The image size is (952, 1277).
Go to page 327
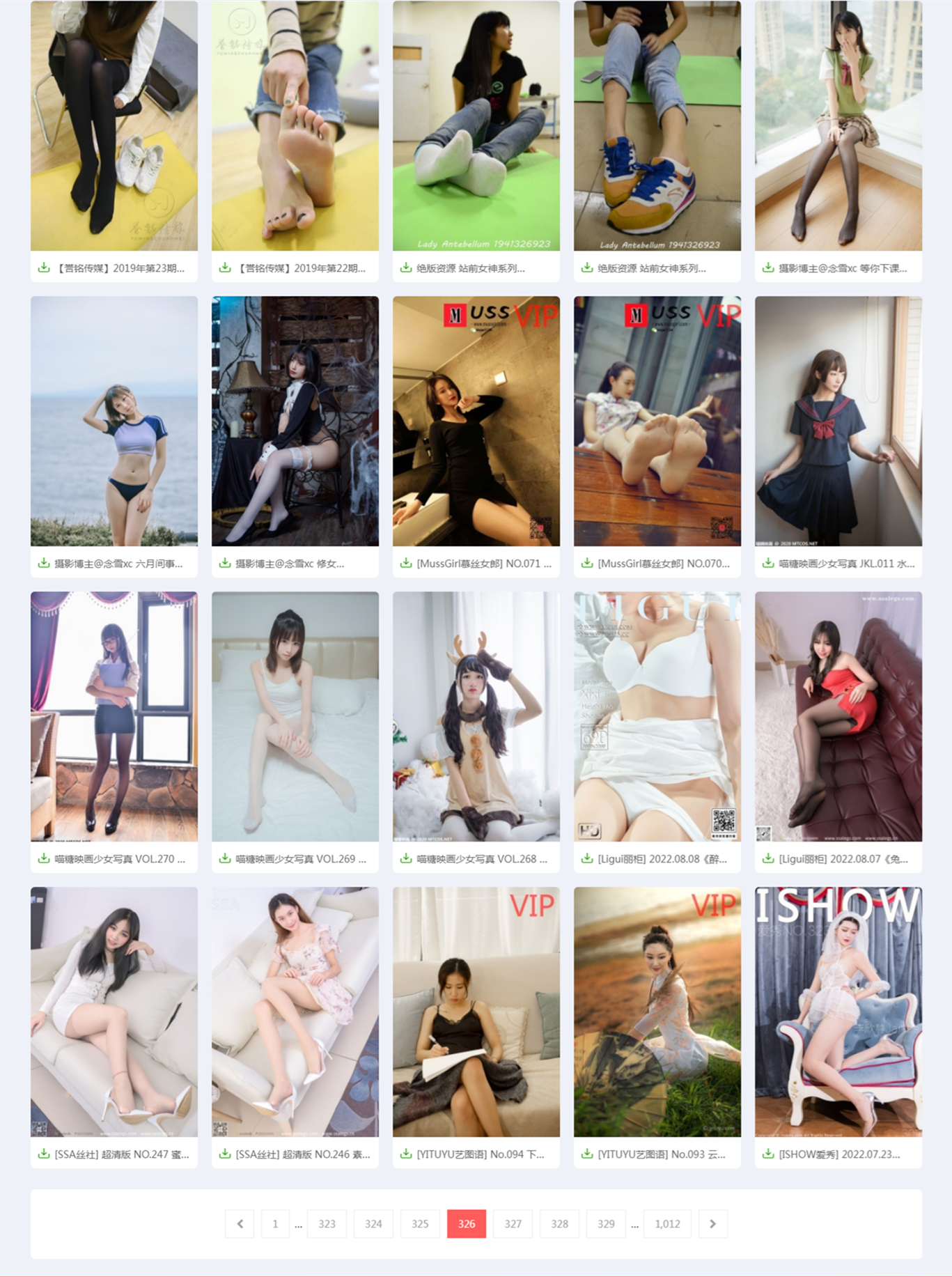pyautogui.click(x=513, y=1223)
